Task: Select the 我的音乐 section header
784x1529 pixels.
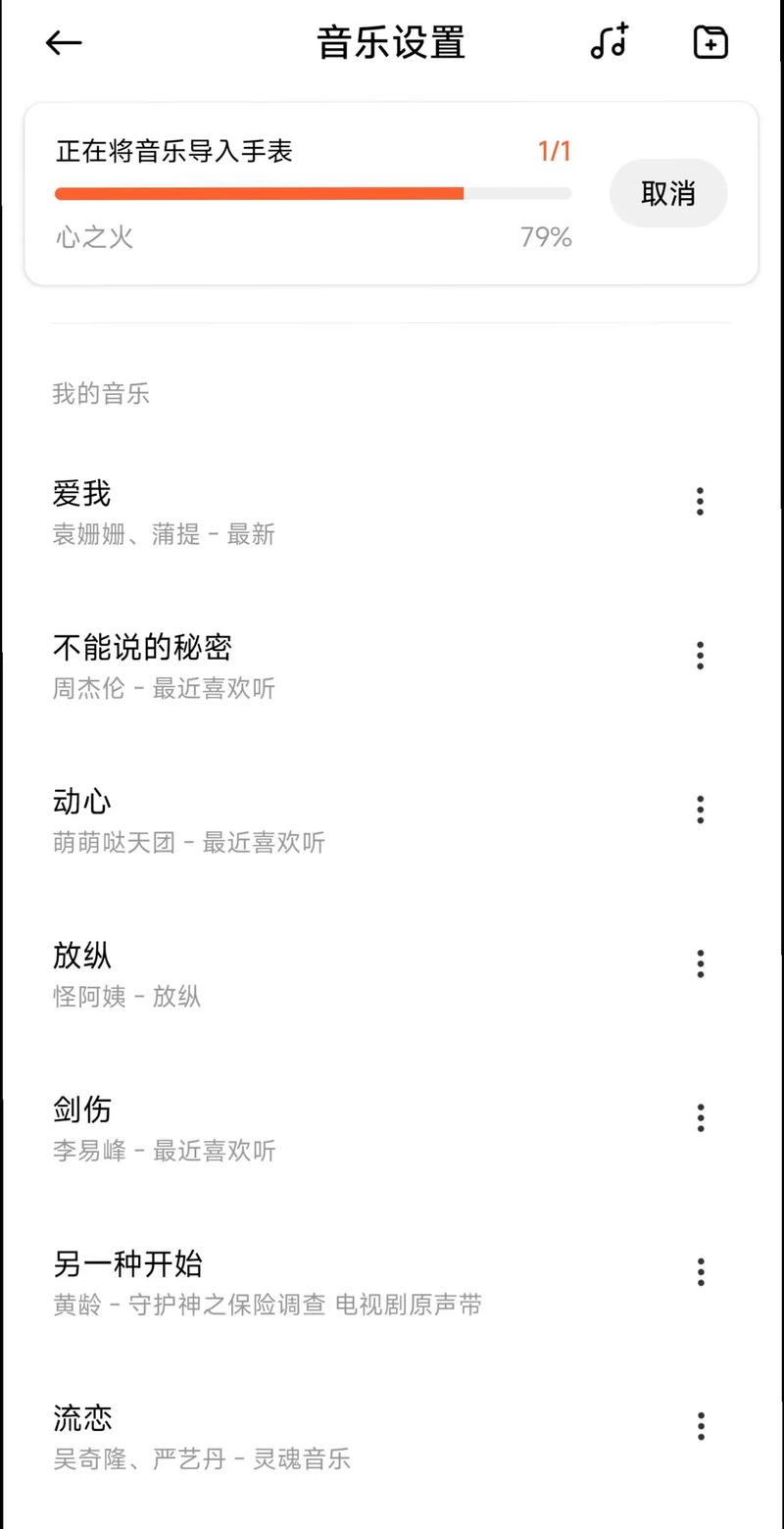Action: [x=101, y=394]
